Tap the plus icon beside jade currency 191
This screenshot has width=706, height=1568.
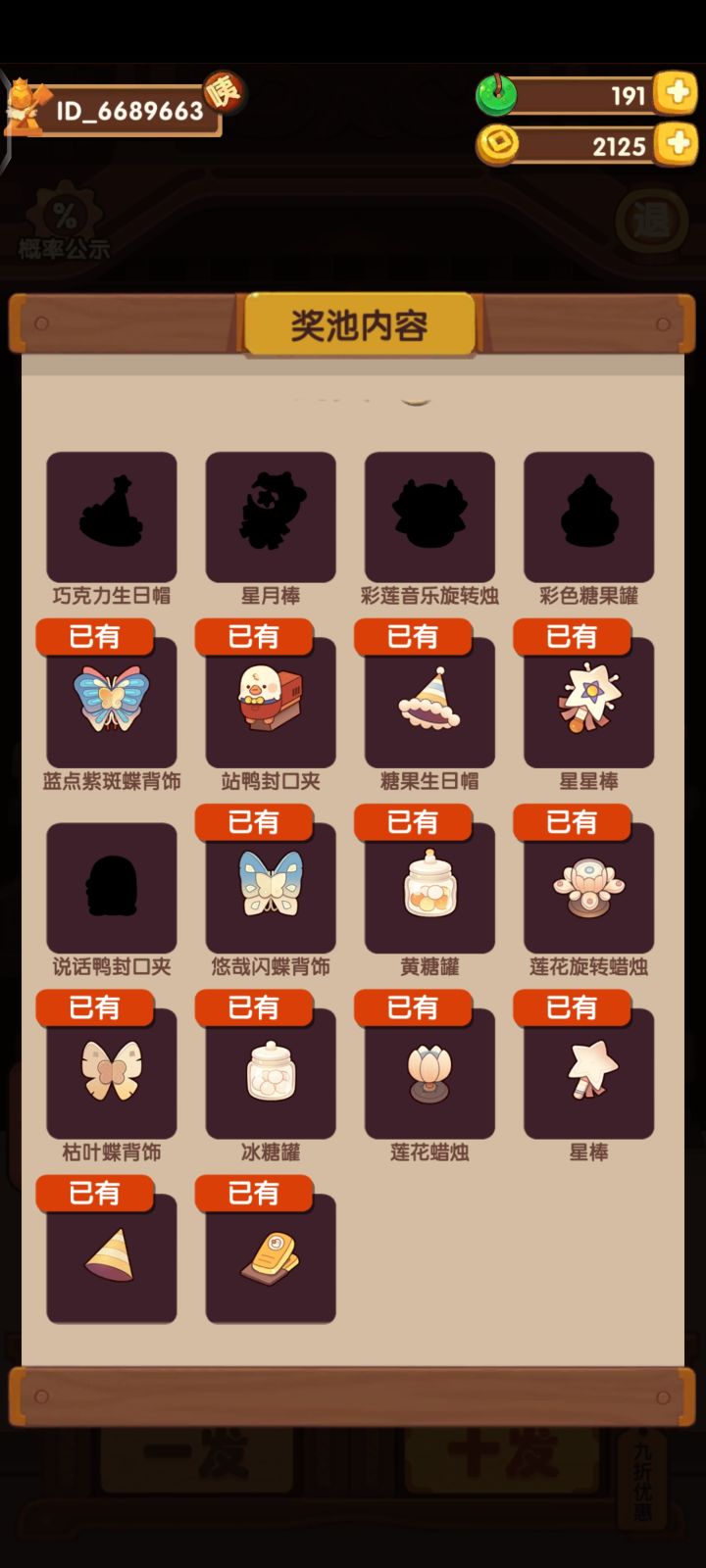(677, 95)
